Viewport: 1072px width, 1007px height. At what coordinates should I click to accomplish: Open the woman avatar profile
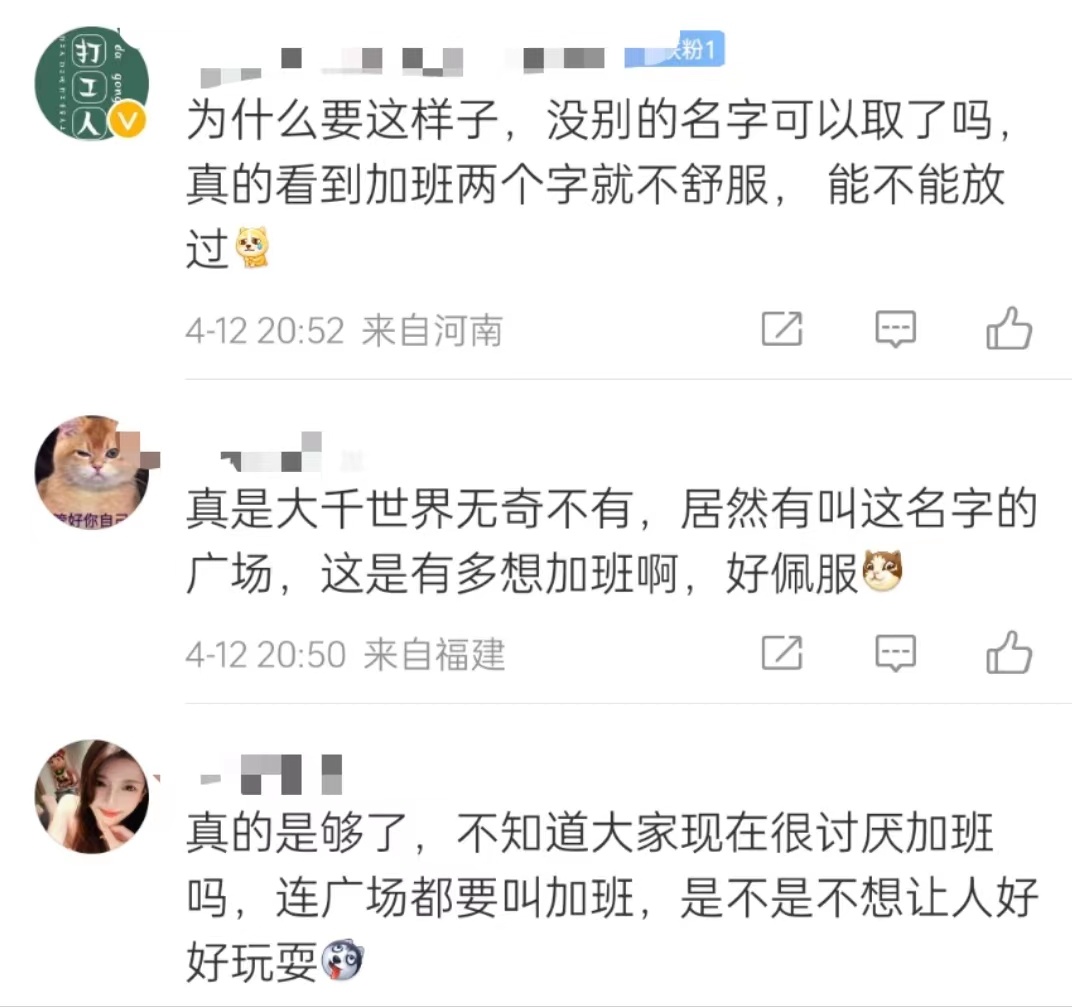pos(92,796)
